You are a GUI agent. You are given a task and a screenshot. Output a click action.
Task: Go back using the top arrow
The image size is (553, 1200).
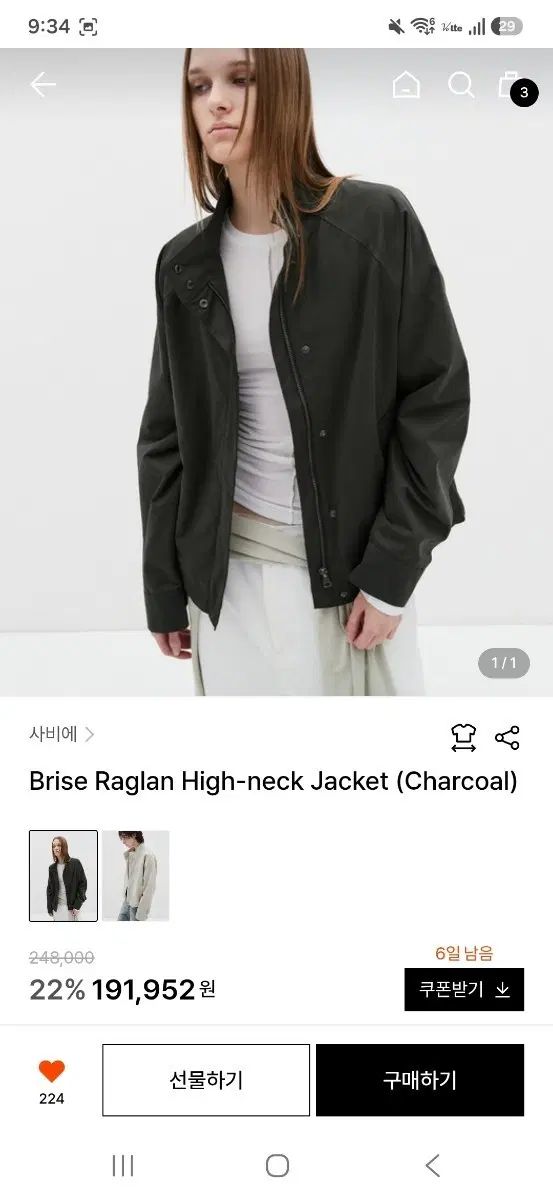(x=43, y=85)
